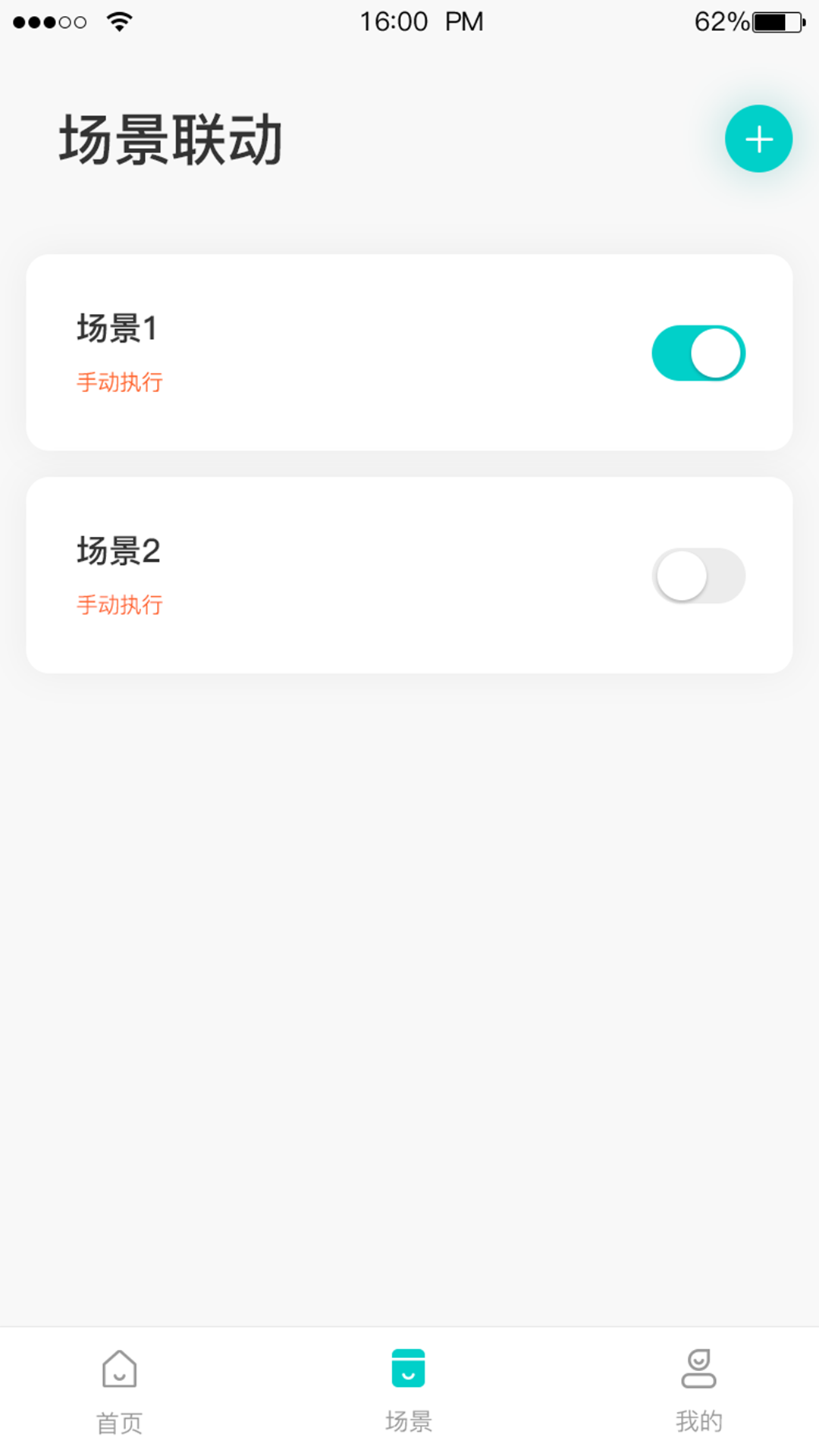This screenshot has width=819, height=1456.
Task: Tap the profile icon for 我的
Action: 699,1369
